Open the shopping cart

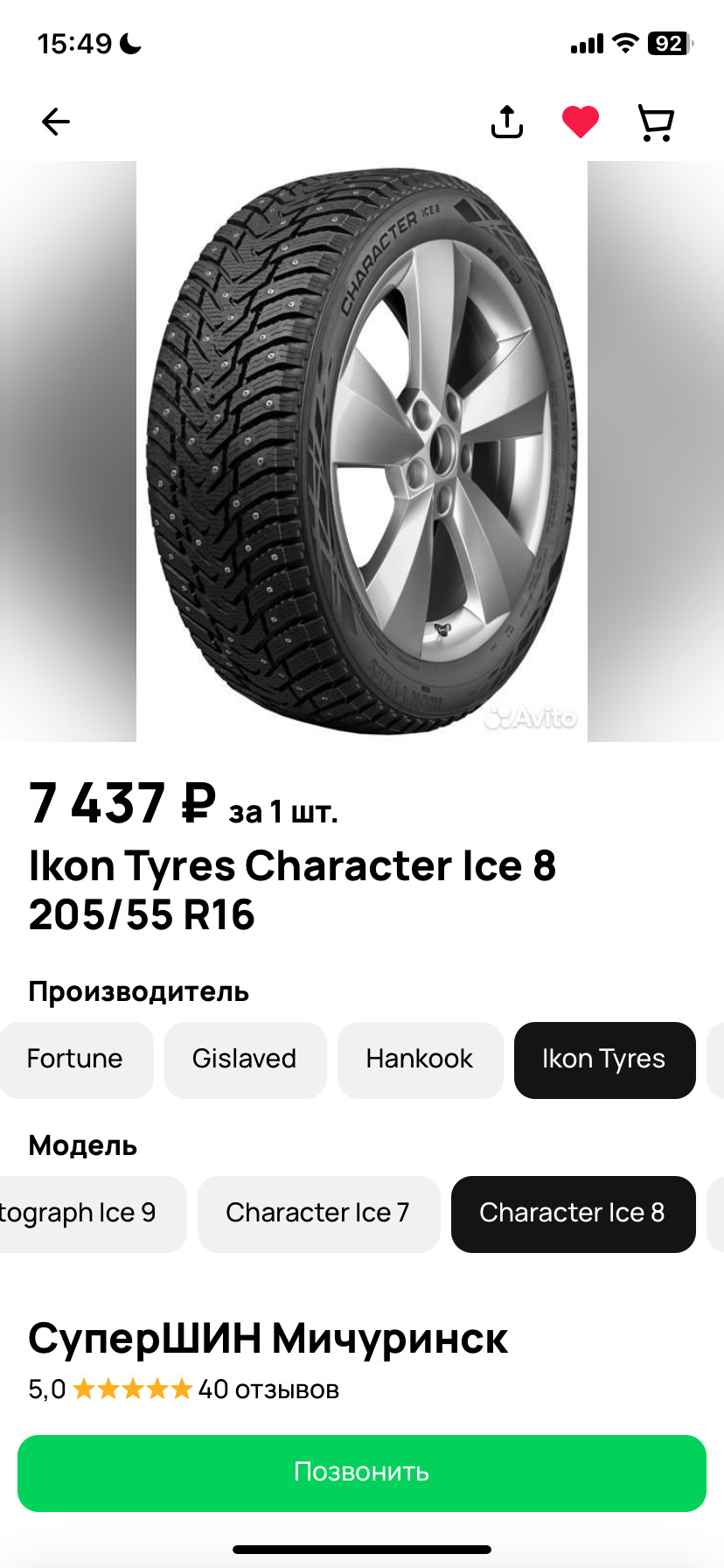click(x=656, y=122)
